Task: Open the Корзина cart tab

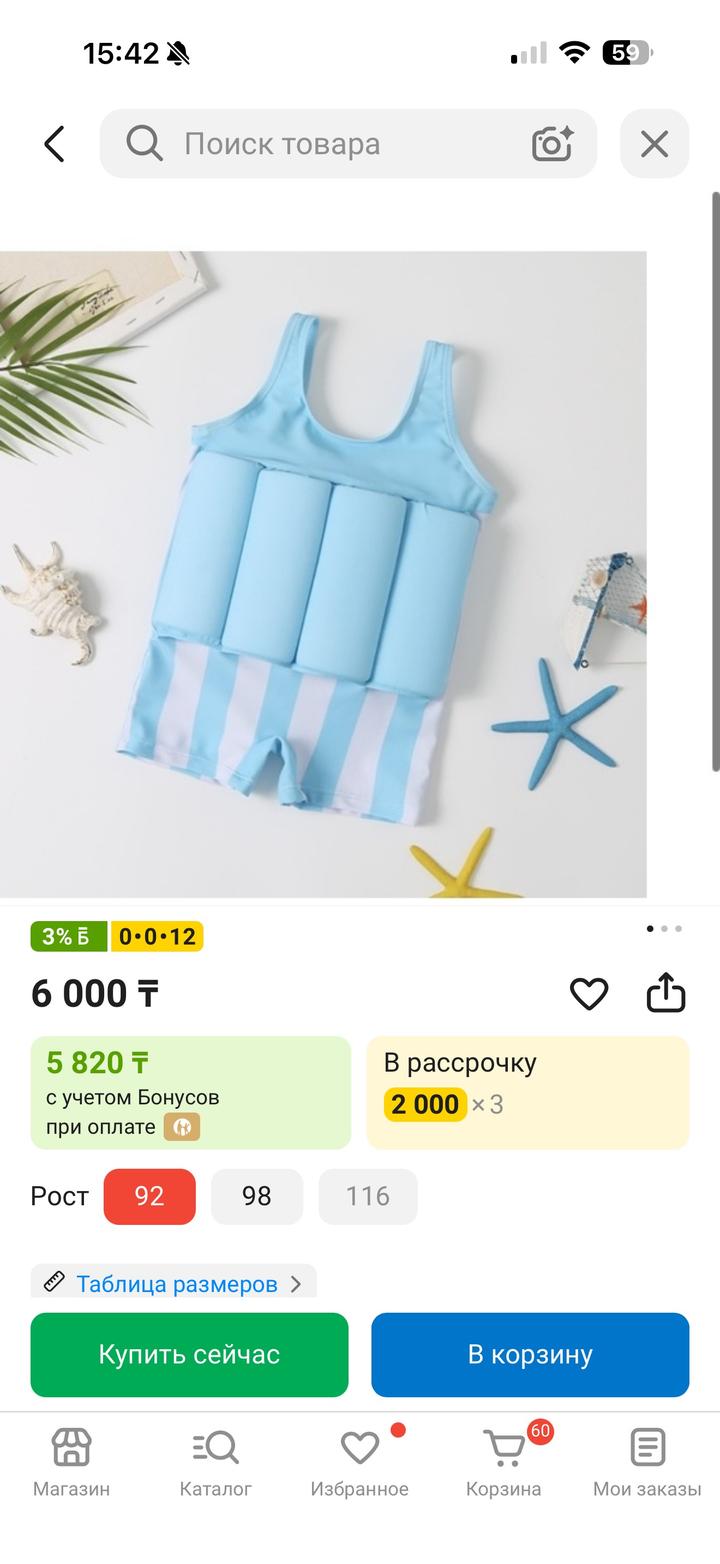Action: point(503,1462)
